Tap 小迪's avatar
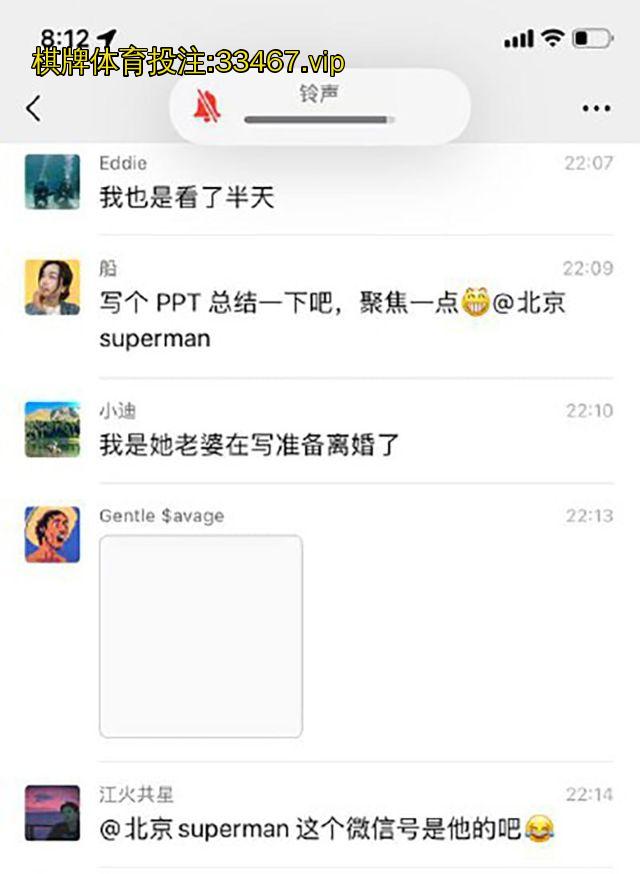 52,429
